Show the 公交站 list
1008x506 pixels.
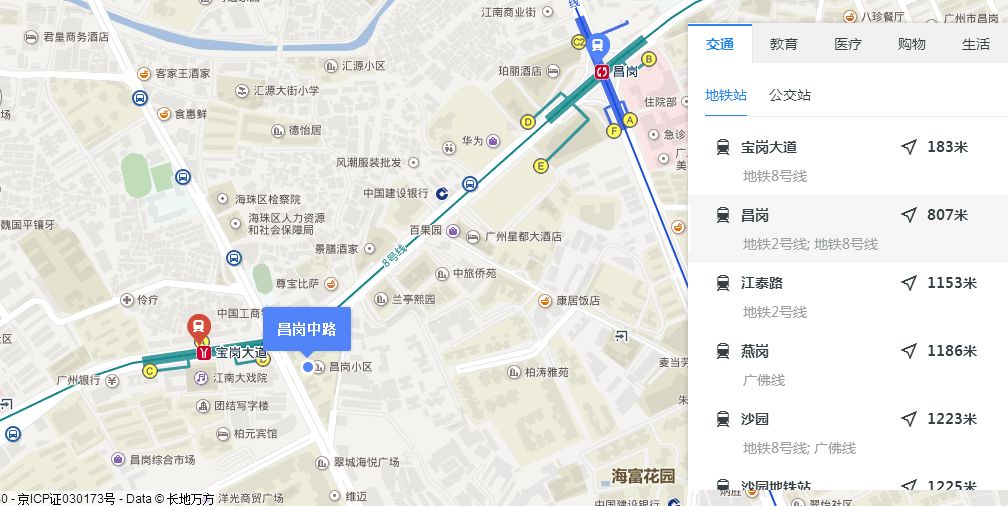[x=790, y=95]
